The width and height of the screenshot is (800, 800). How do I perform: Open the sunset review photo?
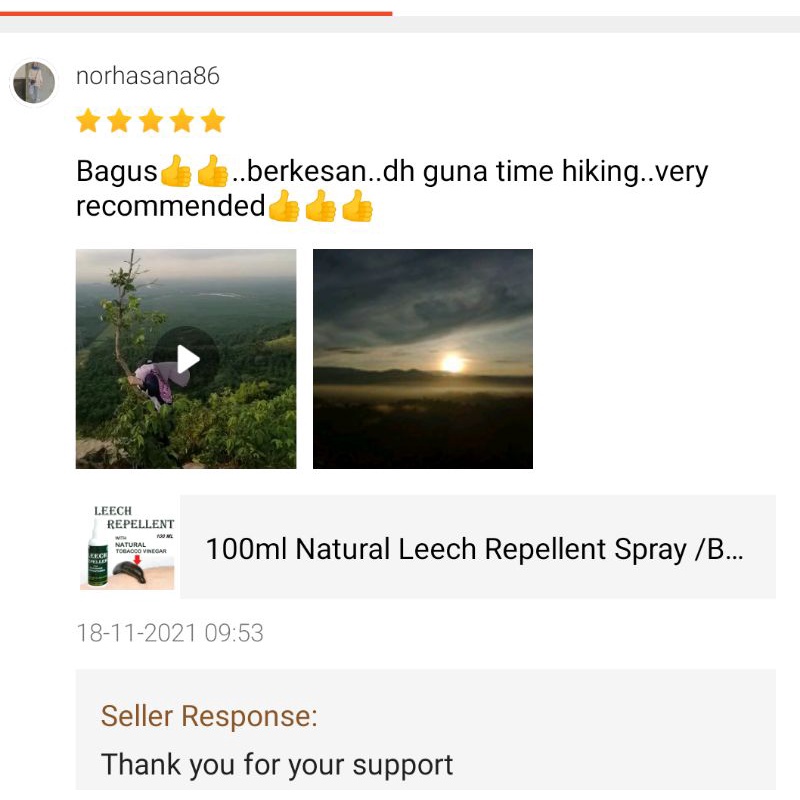tap(423, 359)
